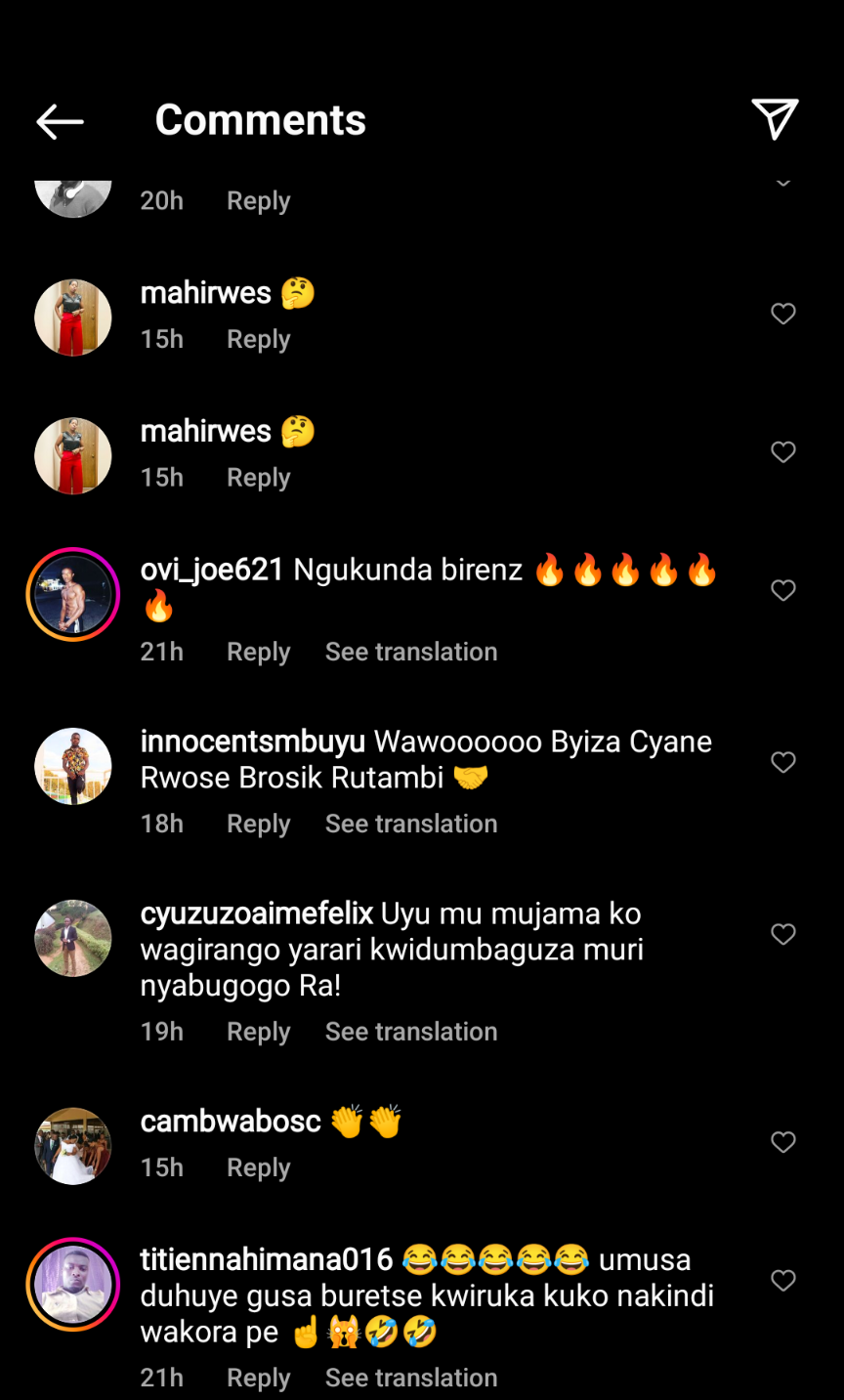Like innocentsmbuyu's comment
This screenshot has width=844, height=1400.
pyautogui.click(x=783, y=762)
